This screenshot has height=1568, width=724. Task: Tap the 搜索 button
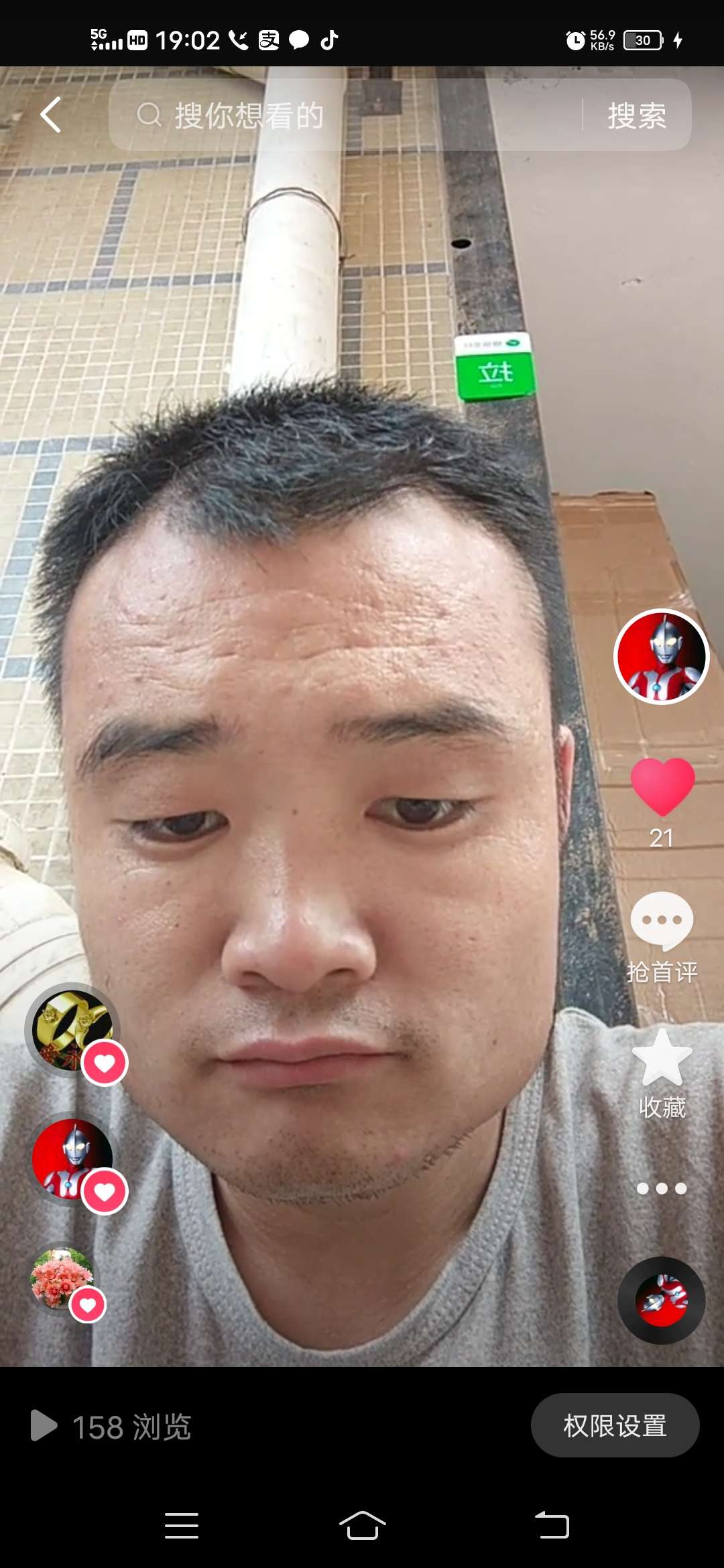point(636,115)
